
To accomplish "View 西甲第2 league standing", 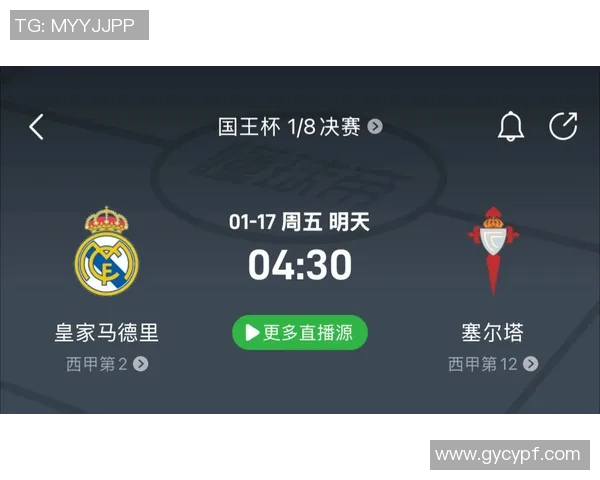I will (x=107, y=364).
